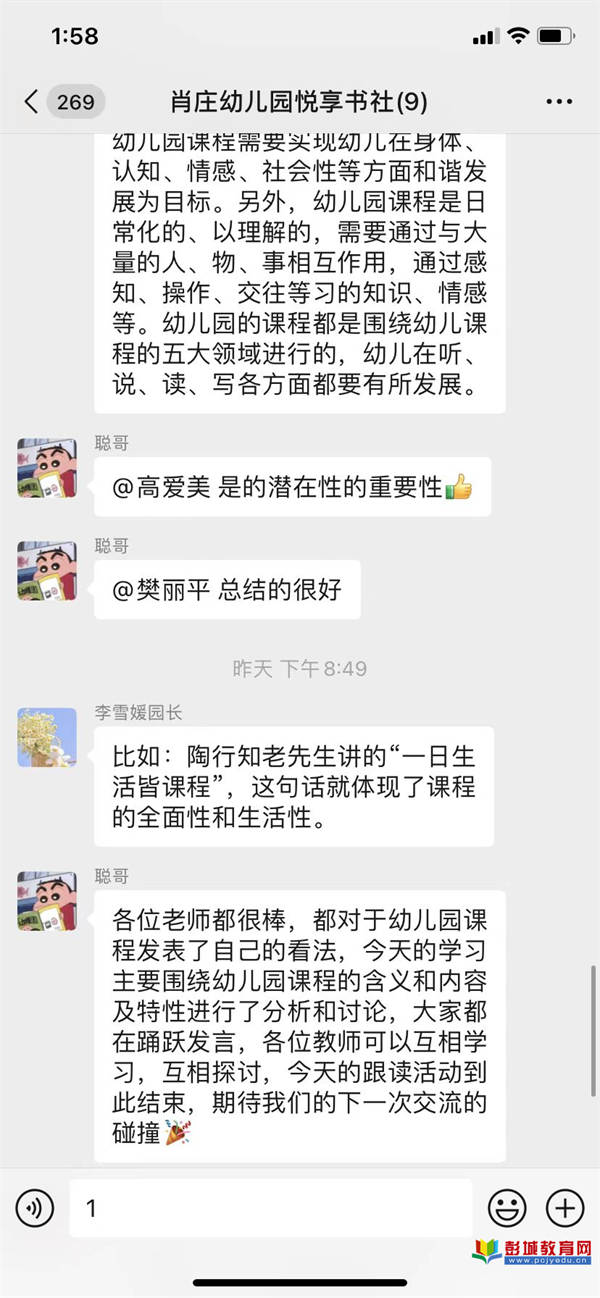Screen dimensions: 600x1298
Task: Open 聪哥's avatar beside @樊丽平 message
Action: 46,570
